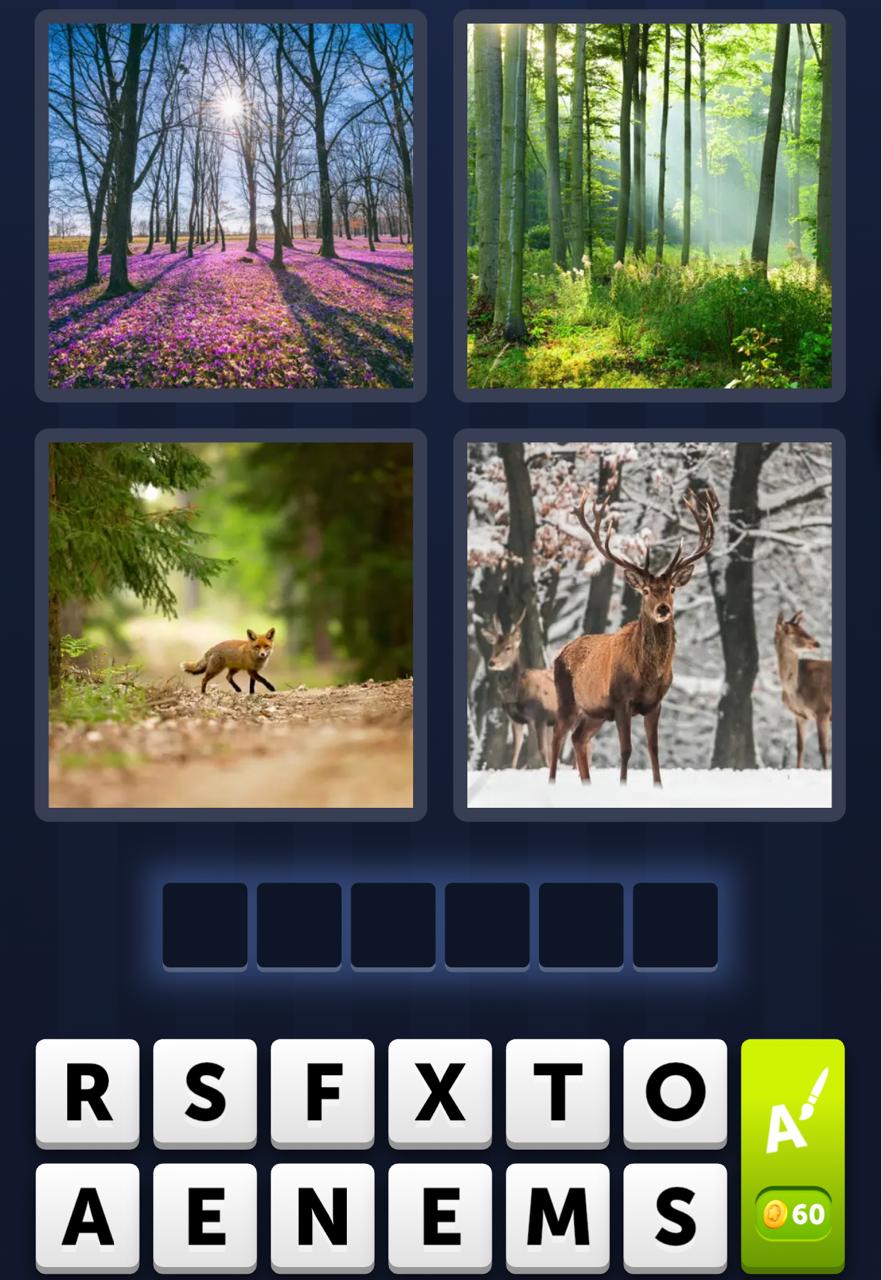
Task: Click the last empty answer box
Action: (x=675, y=923)
